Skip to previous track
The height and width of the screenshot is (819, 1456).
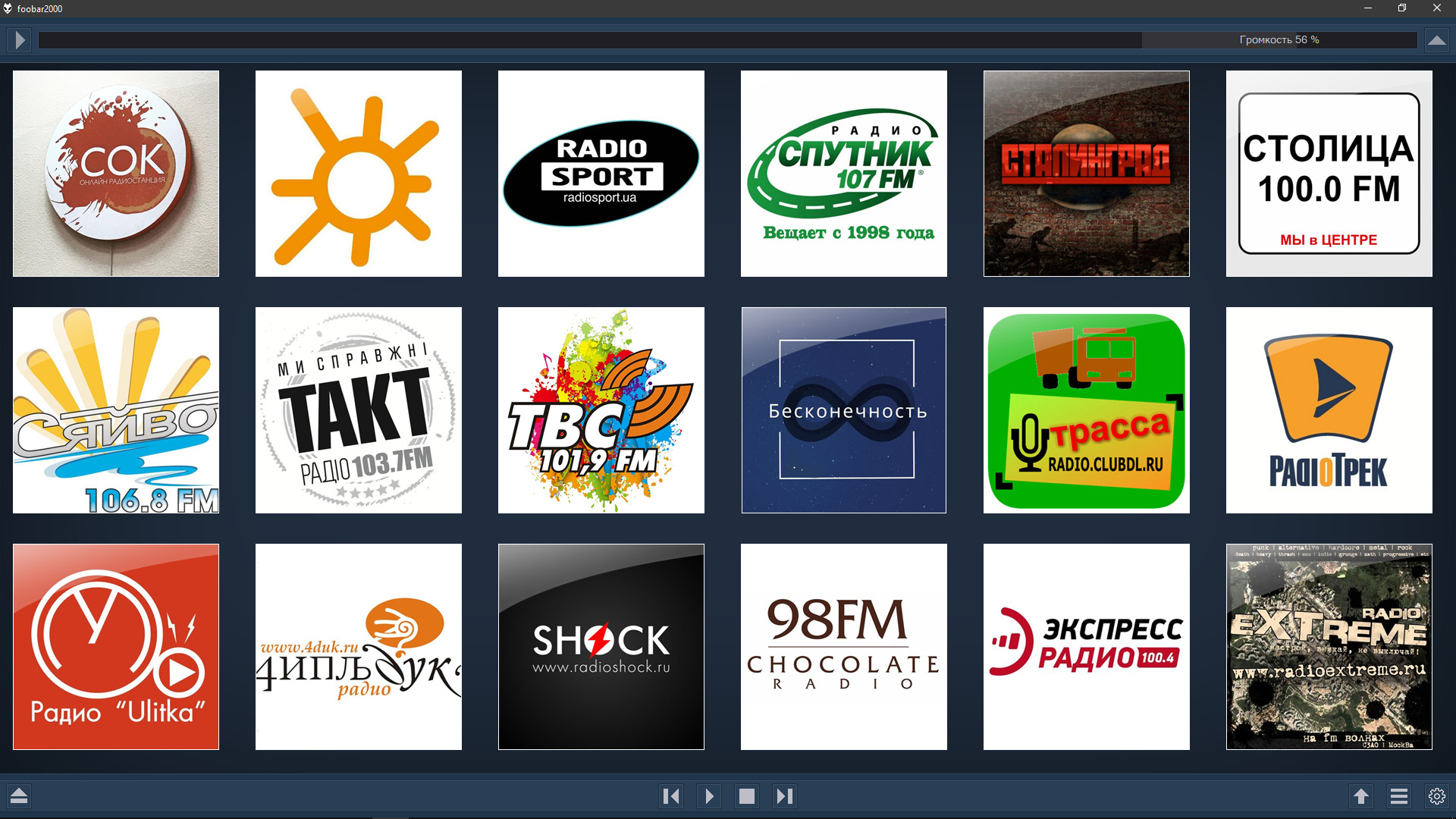(x=671, y=796)
